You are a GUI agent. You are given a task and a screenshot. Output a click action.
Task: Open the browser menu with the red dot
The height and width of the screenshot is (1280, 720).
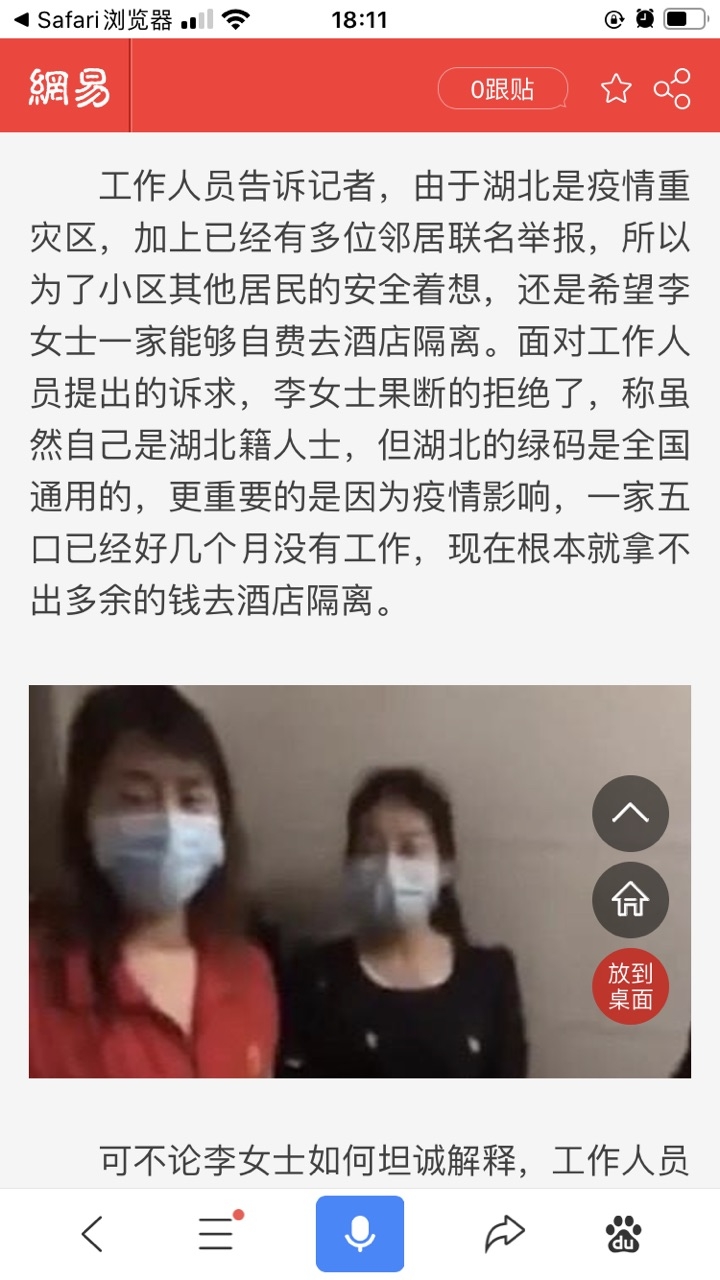216,1235
